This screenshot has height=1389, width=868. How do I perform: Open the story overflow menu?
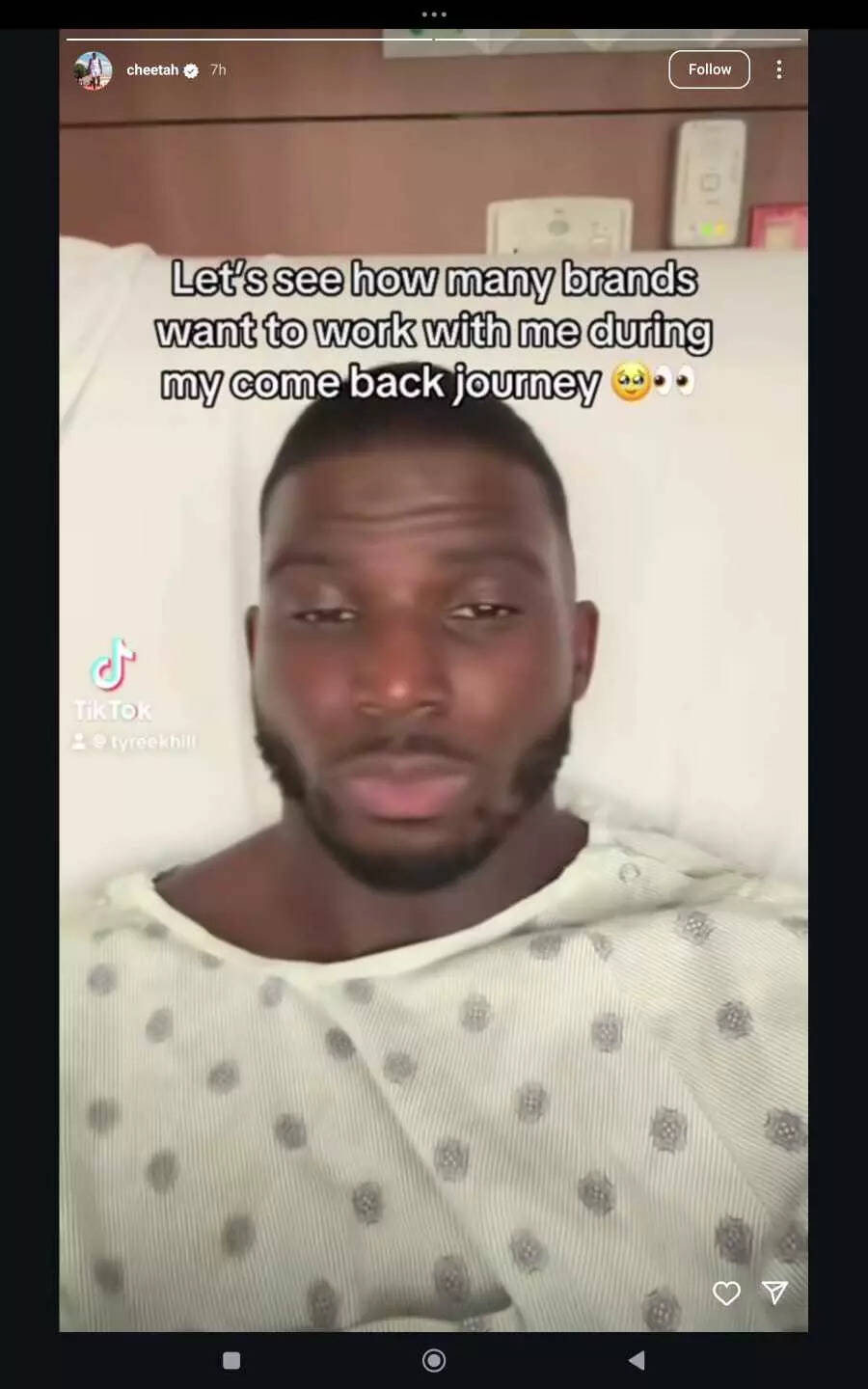click(x=779, y=69)
